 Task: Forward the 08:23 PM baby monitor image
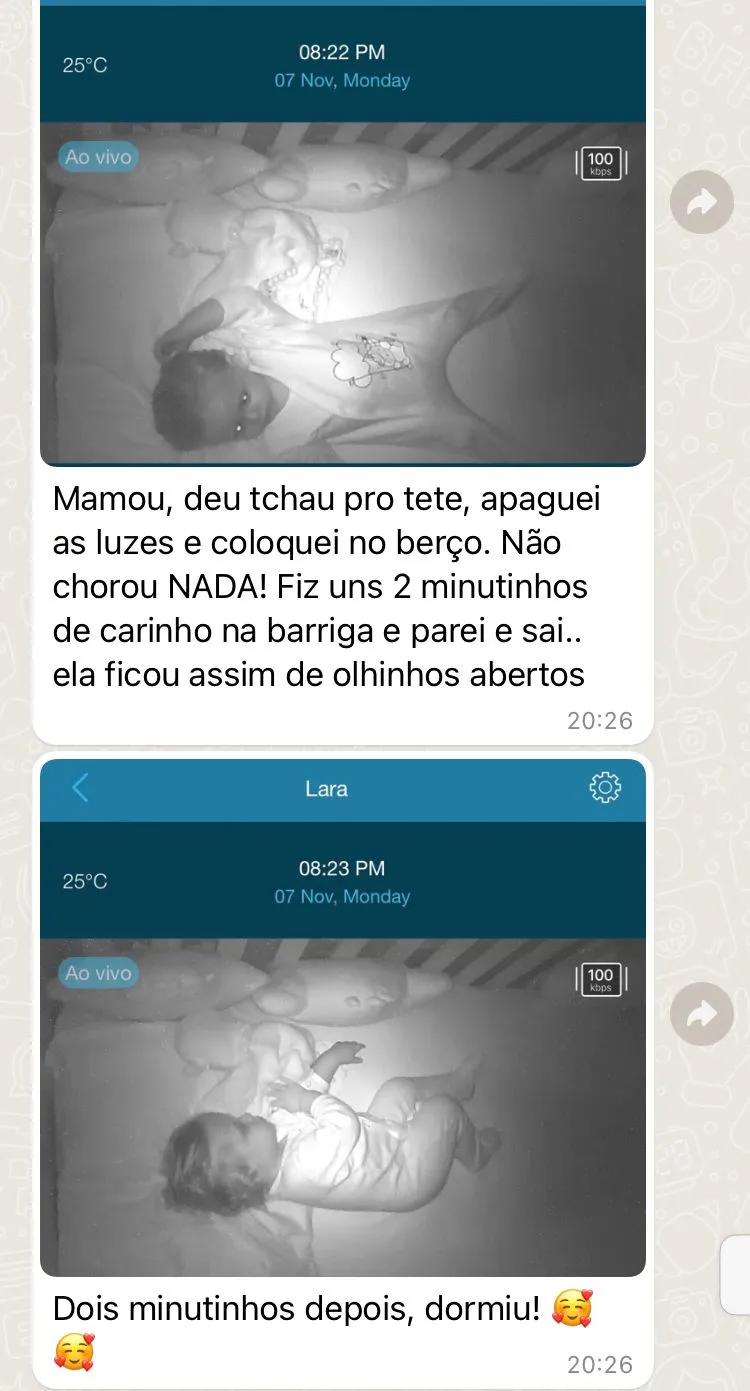click(x=701, y=1014)
